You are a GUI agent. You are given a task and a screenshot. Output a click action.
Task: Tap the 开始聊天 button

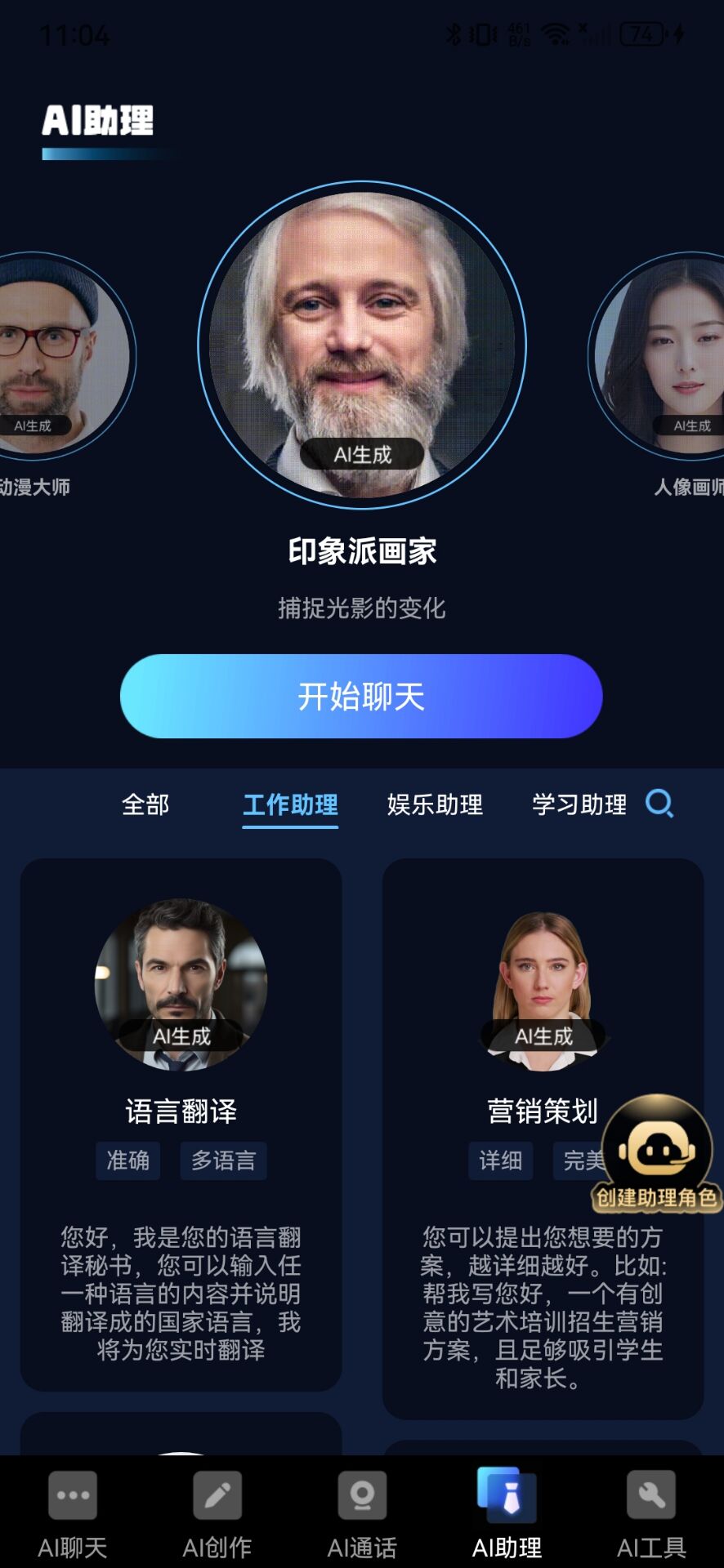coord(361,697)
